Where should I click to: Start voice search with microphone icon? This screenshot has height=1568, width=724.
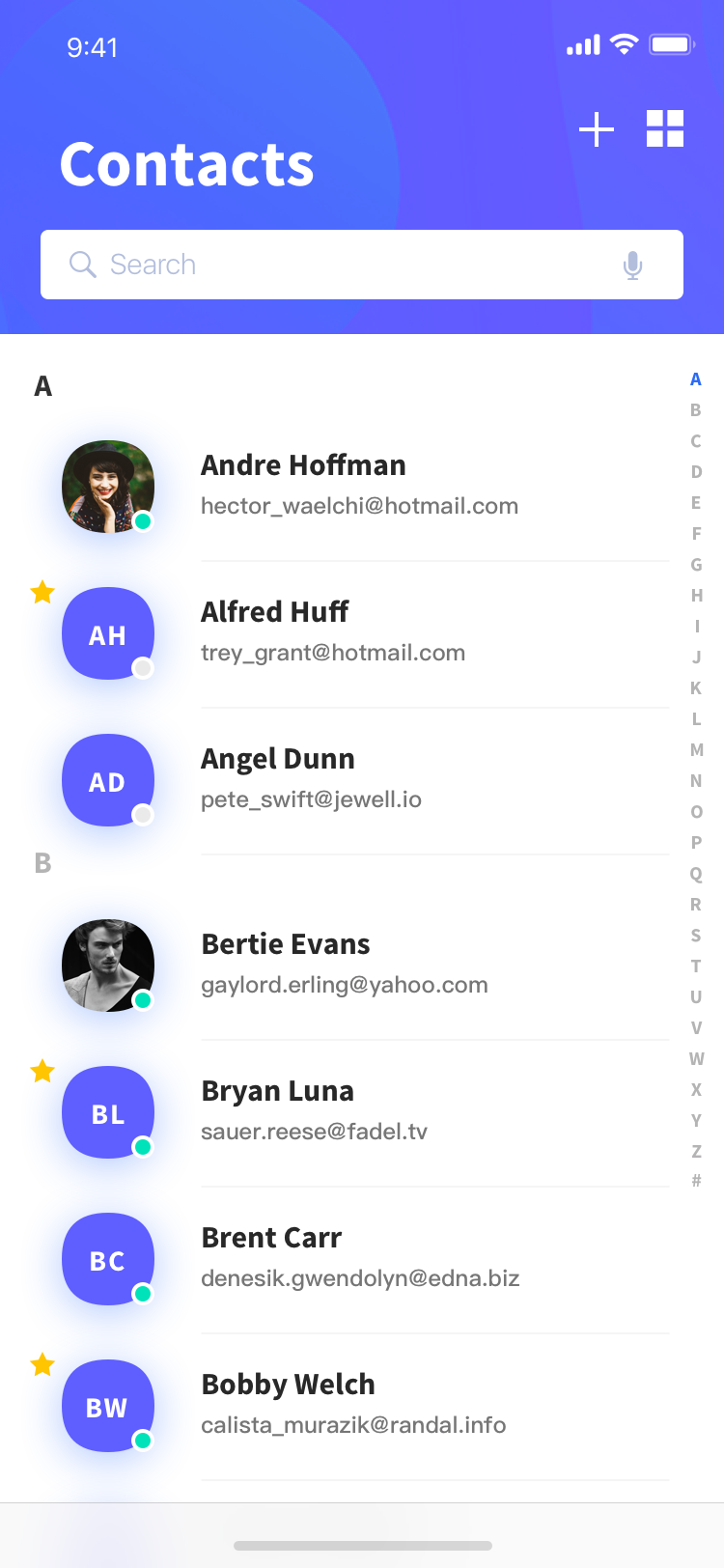click(632, 265)
